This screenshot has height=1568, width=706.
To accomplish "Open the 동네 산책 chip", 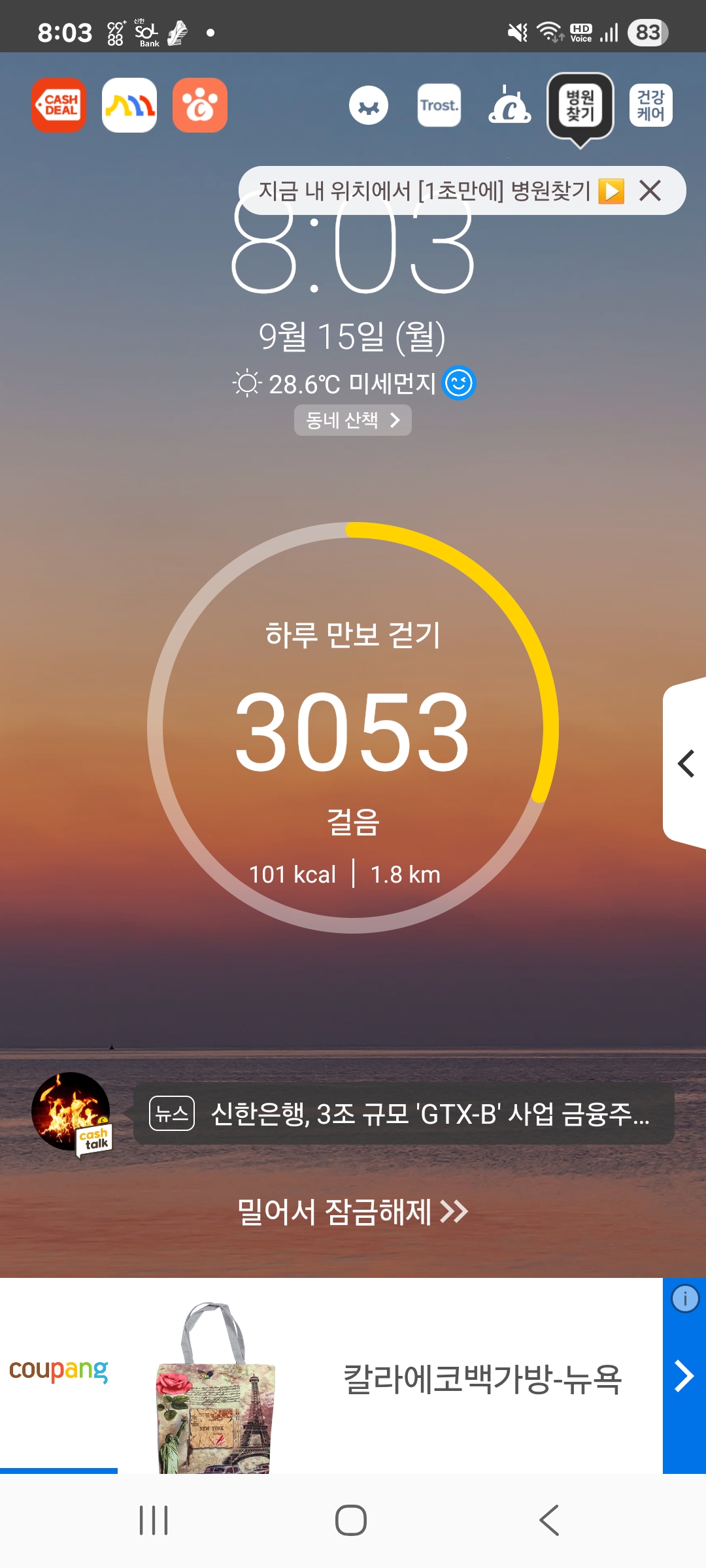I will pyautogui.click(x=352, y=420).
